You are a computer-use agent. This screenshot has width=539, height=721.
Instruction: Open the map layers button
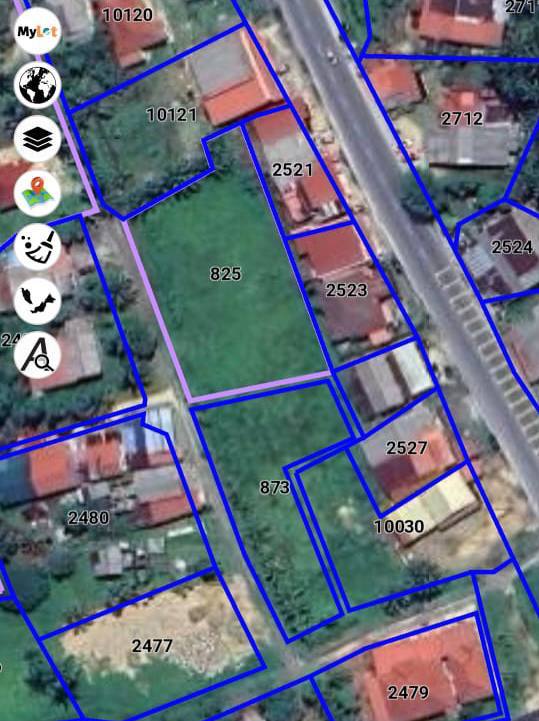pos(37,139)
